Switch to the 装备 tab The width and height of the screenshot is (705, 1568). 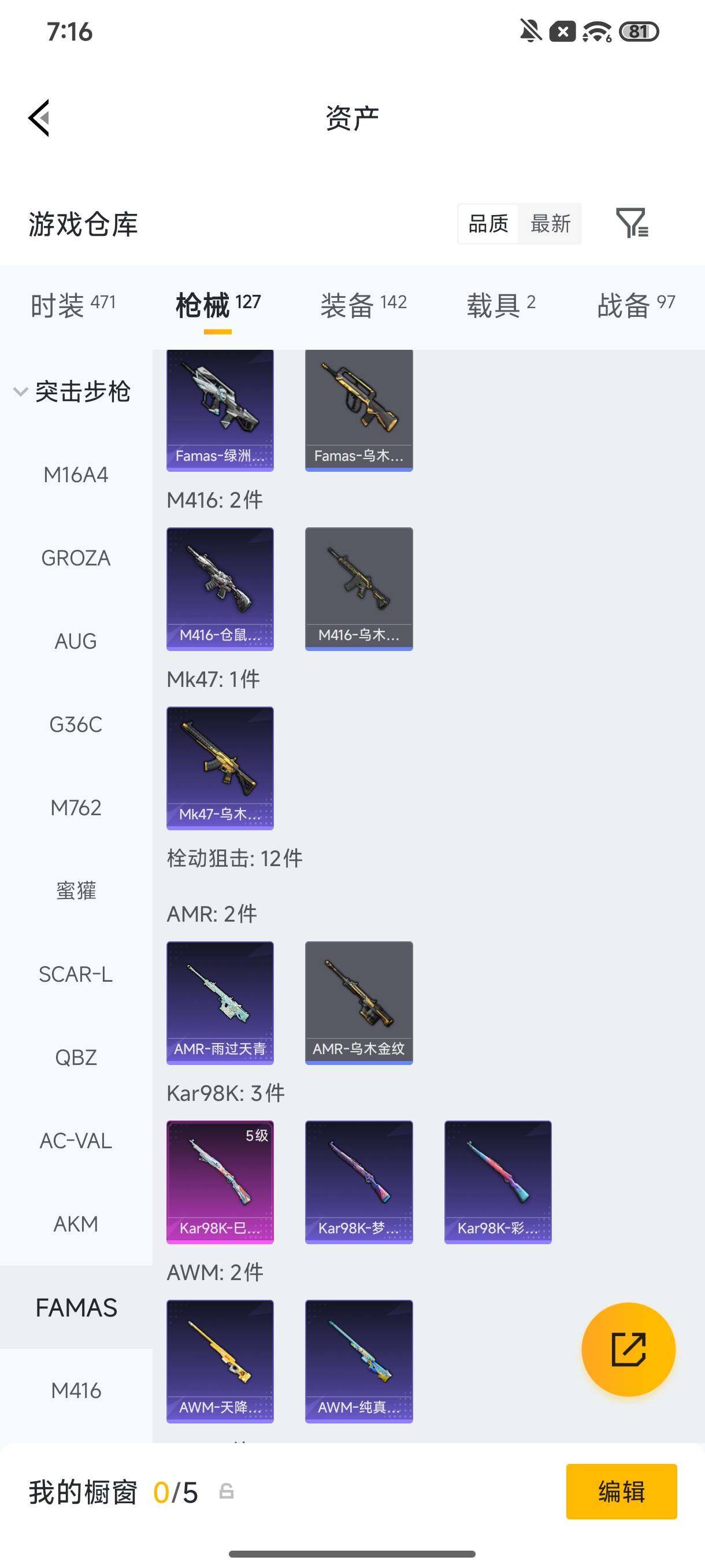(x=363, y=305)
